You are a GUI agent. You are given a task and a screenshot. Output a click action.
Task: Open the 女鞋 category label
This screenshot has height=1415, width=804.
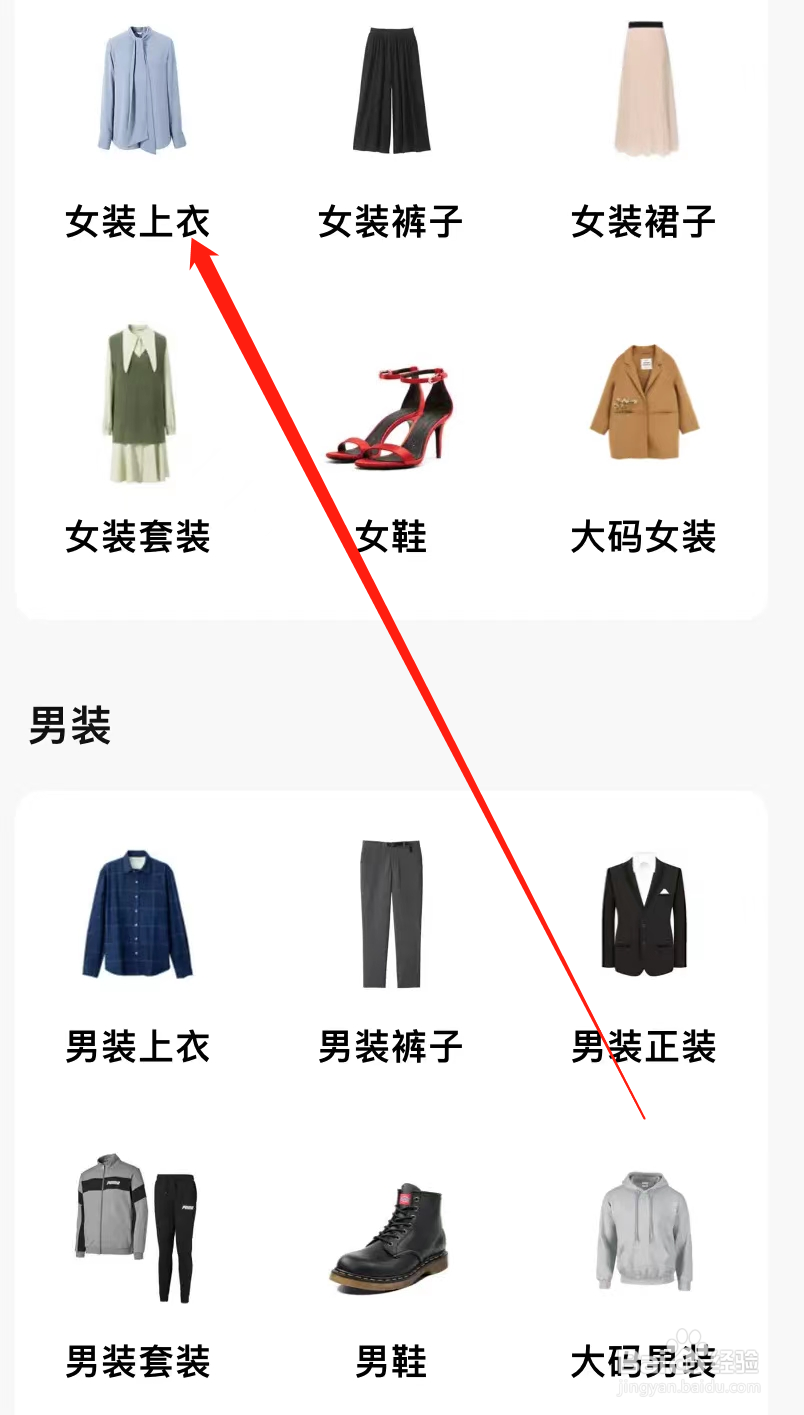click(x=388, y=538)
